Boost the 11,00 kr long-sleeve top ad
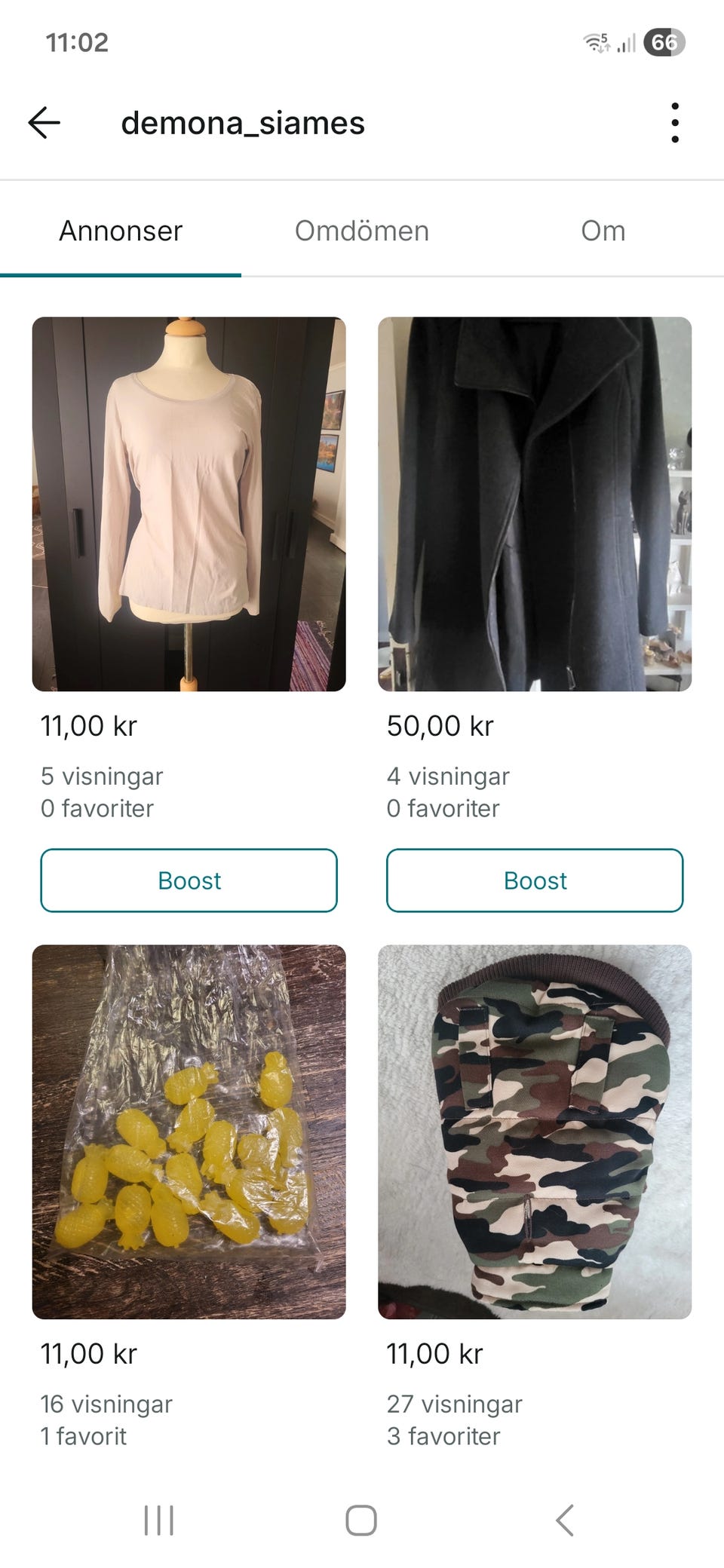The image size is (724, 1568). (x=189, y=880)
